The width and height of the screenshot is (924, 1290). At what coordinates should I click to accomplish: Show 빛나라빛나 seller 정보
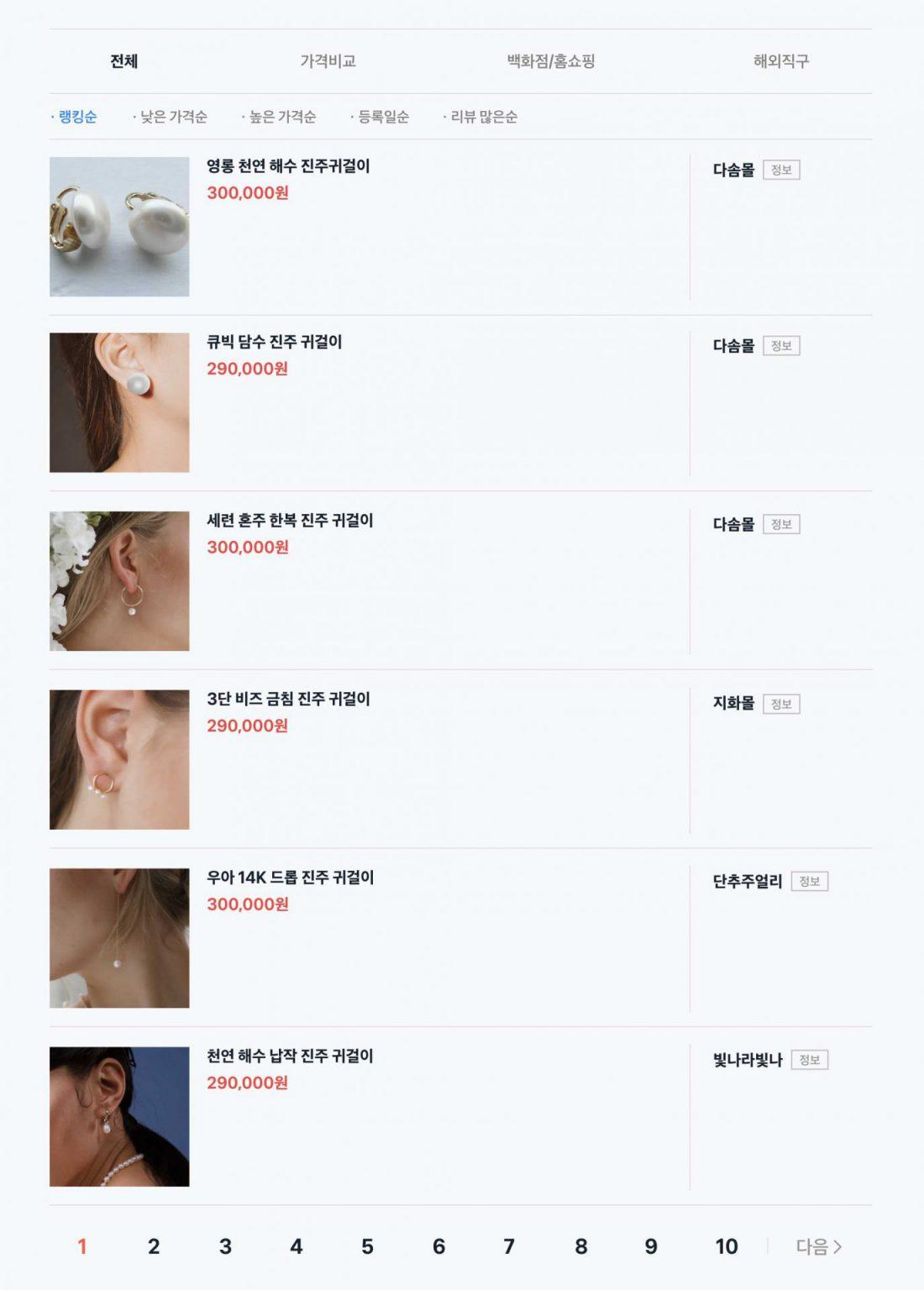[809, 1060]
